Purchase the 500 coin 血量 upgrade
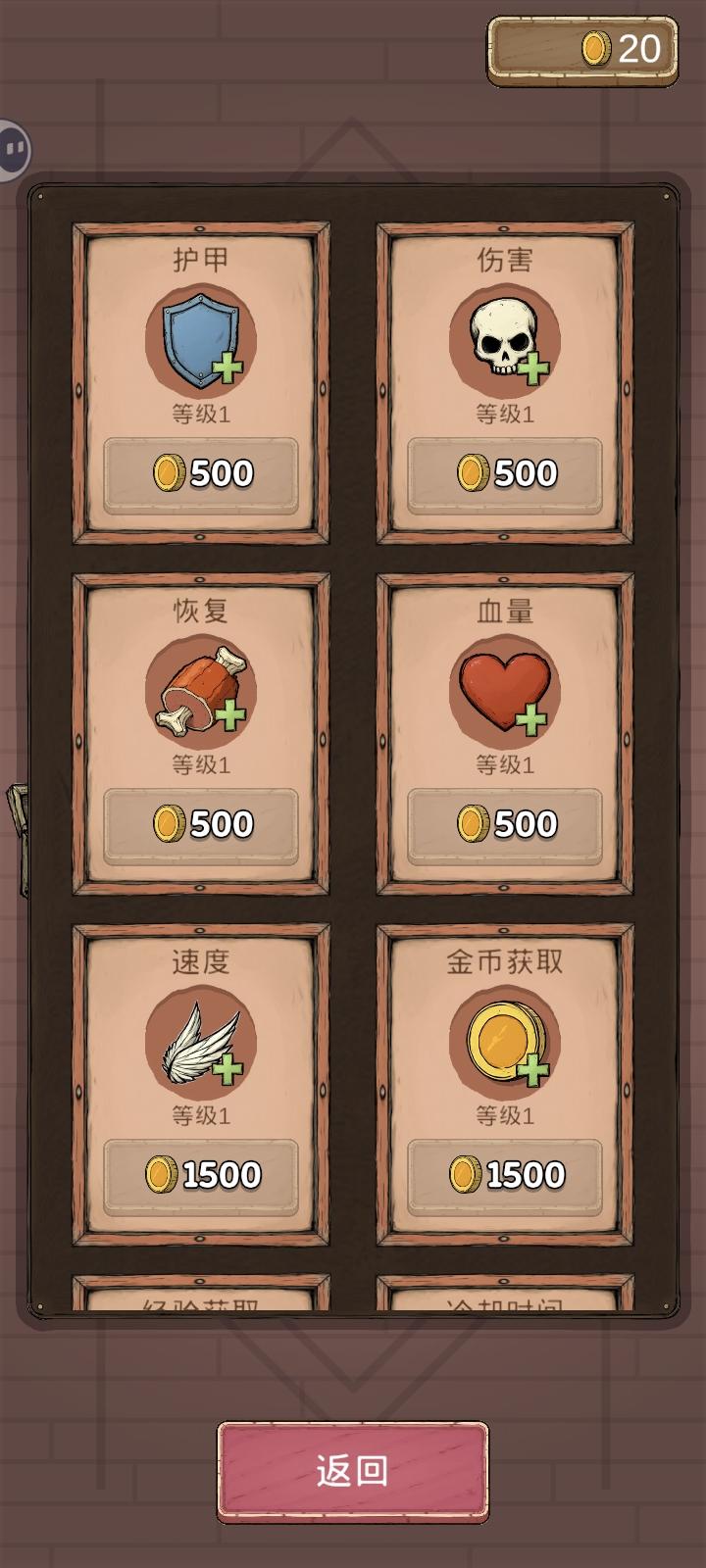706x1568 pixels. (x=504, y=826)
